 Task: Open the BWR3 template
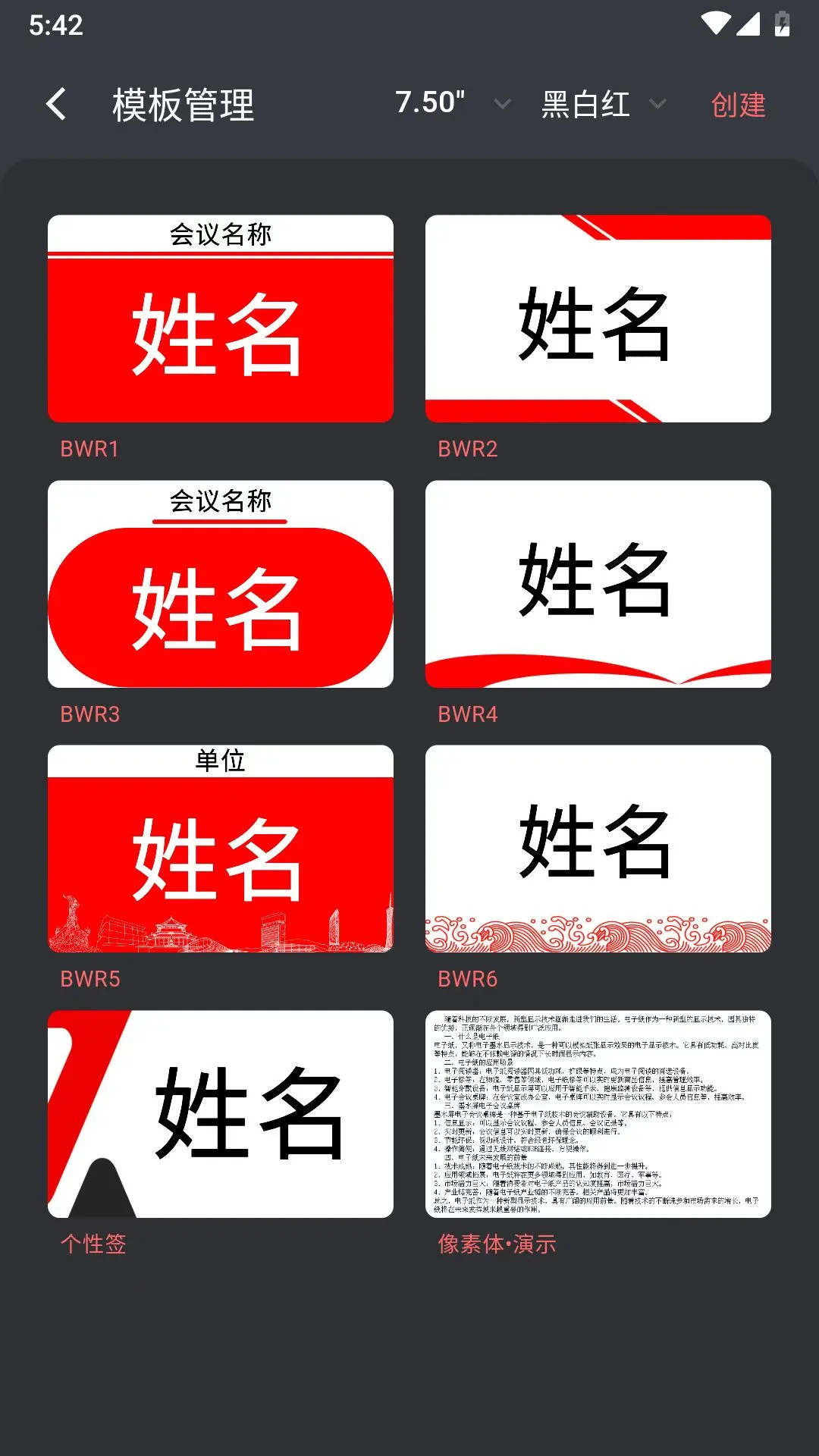pos(221,584)
